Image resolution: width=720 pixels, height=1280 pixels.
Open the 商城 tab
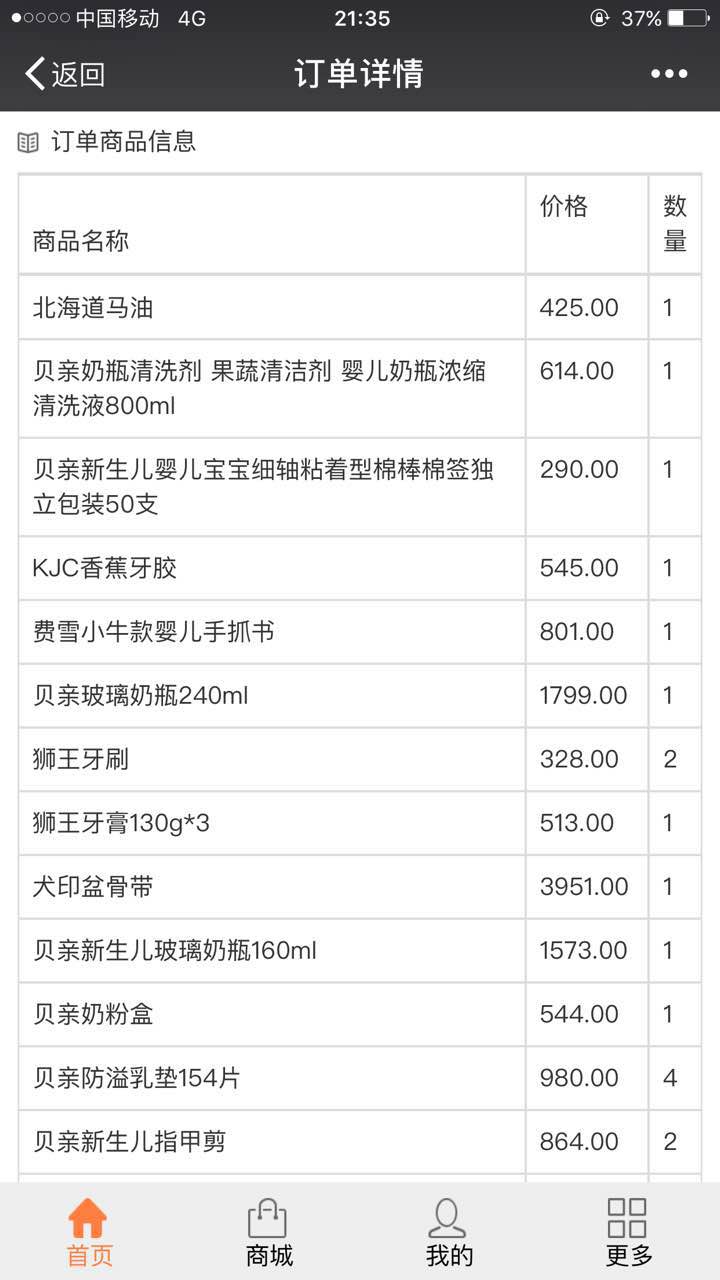tap(269, 1232)
